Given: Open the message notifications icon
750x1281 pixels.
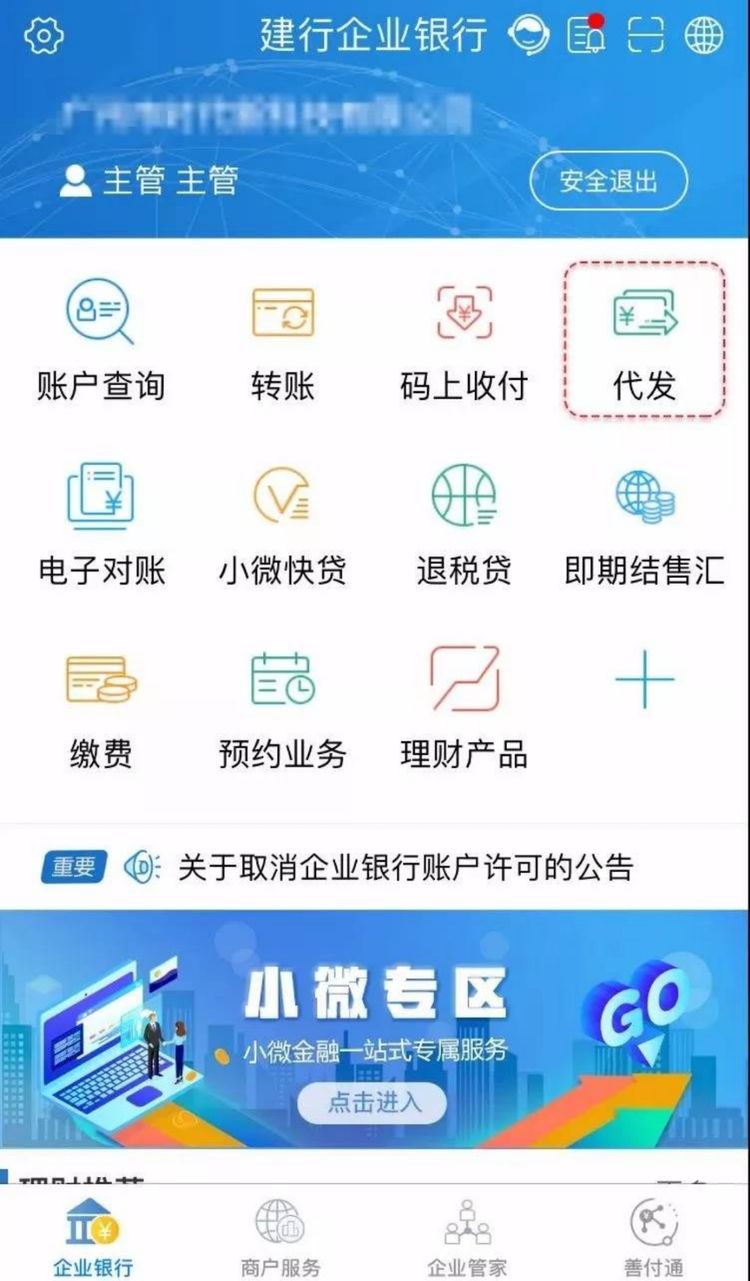Looking at the screenshot, I should click(586, 36).
